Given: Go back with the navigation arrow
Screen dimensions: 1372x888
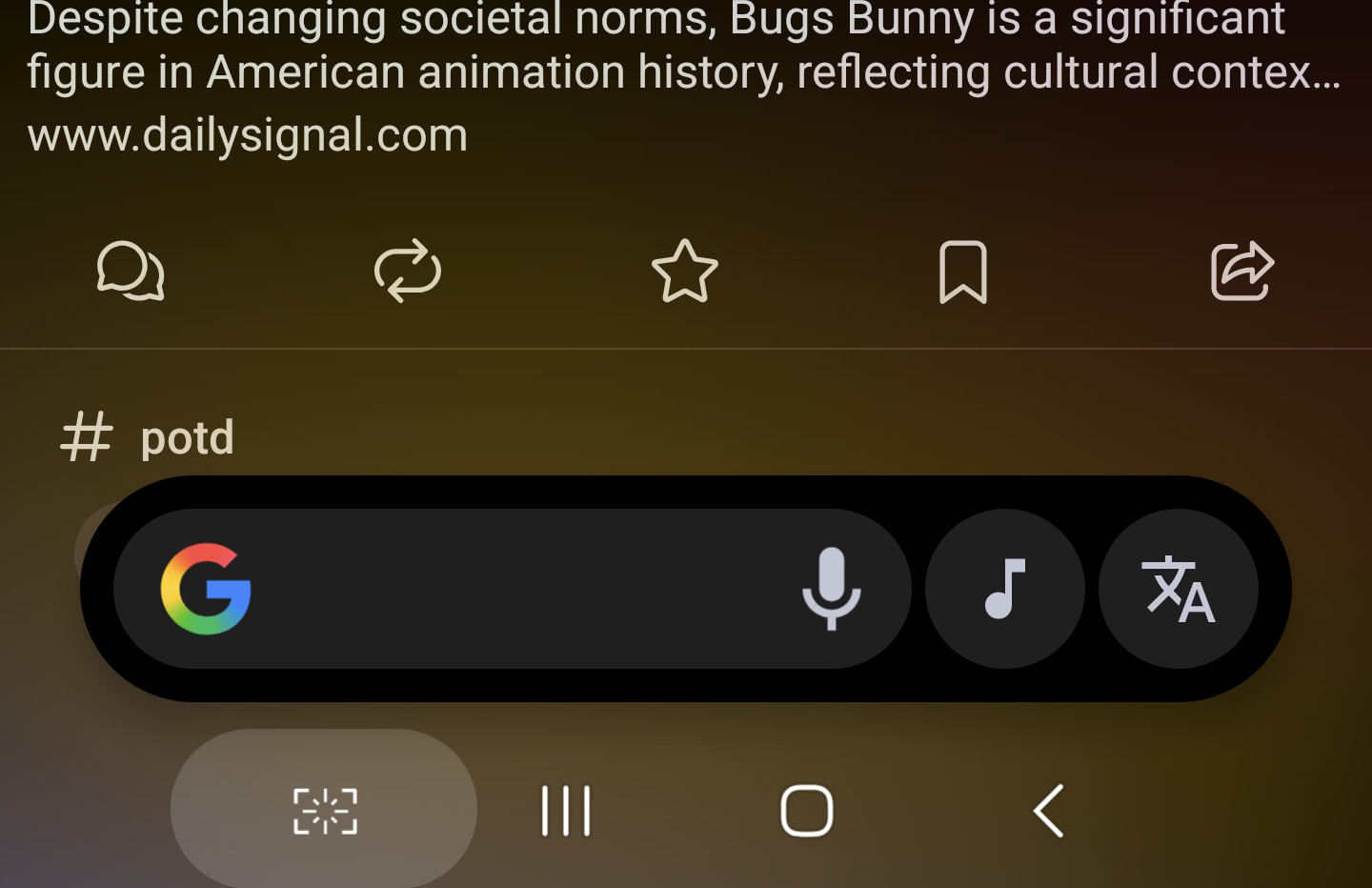Looking at the screenshot, I should click(x=1048, y=811).
